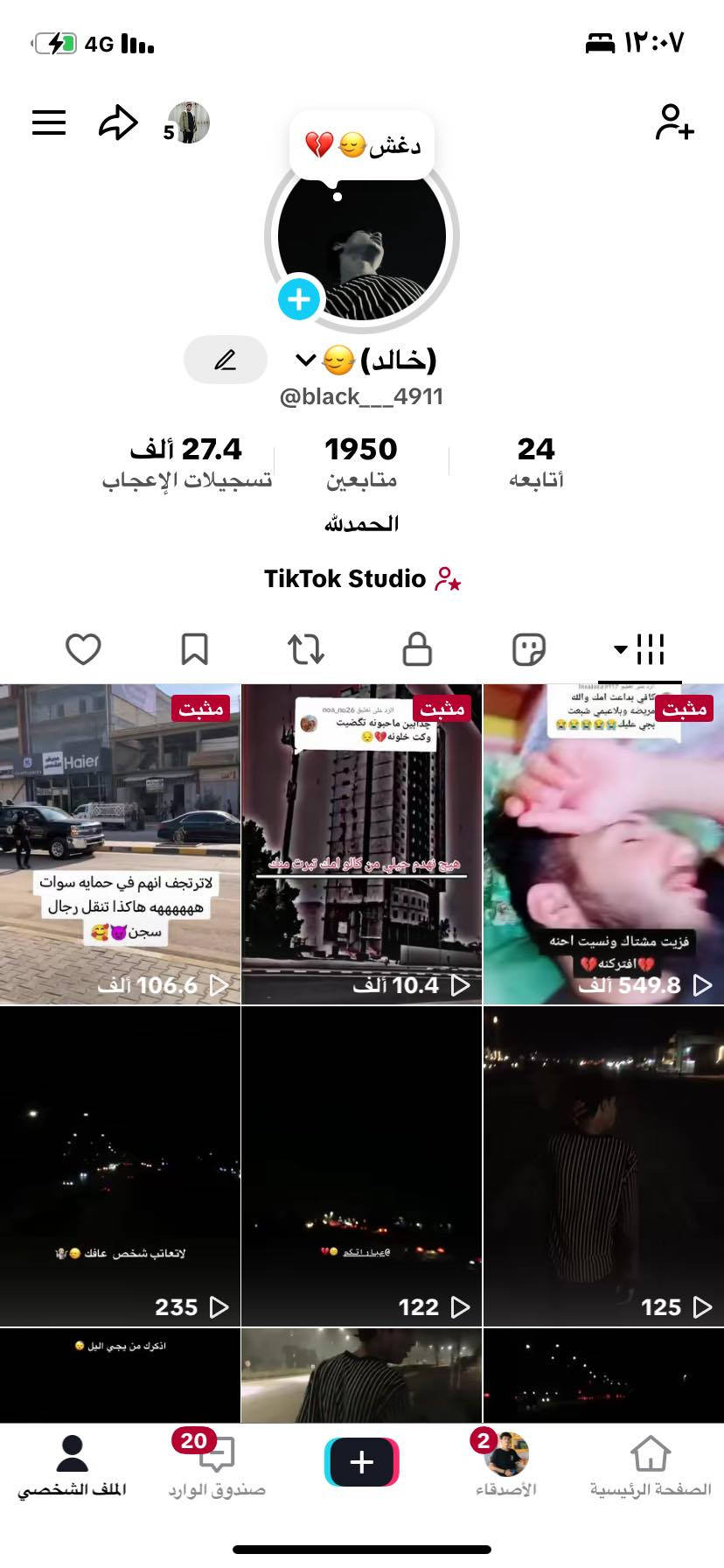
Task: Open the 24 following list
Action: [536, 461]
